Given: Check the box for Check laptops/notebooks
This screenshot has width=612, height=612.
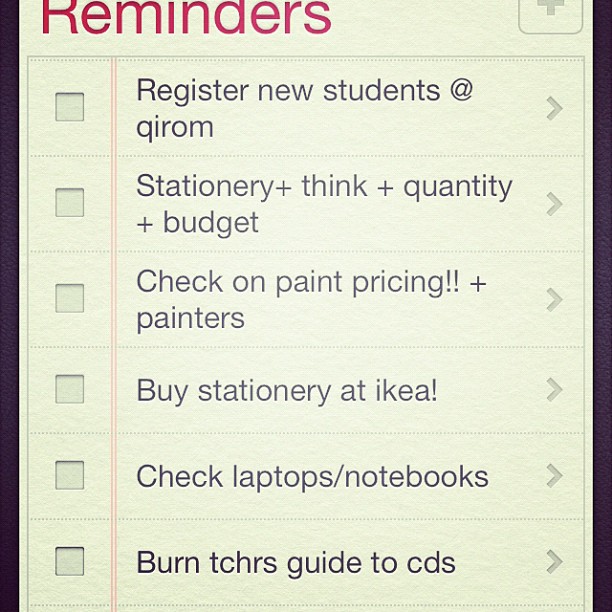Looking at the screenshot, I should click(x=69, y=475).
